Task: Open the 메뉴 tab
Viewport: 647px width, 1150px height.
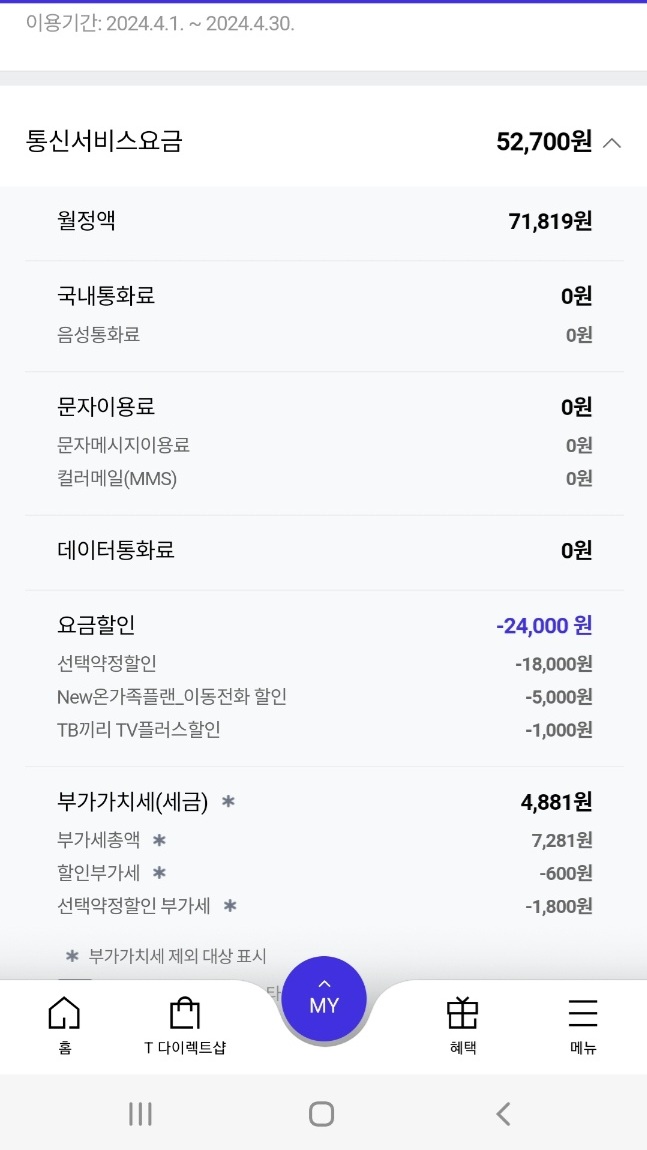Action: (x=583, y=1025)
